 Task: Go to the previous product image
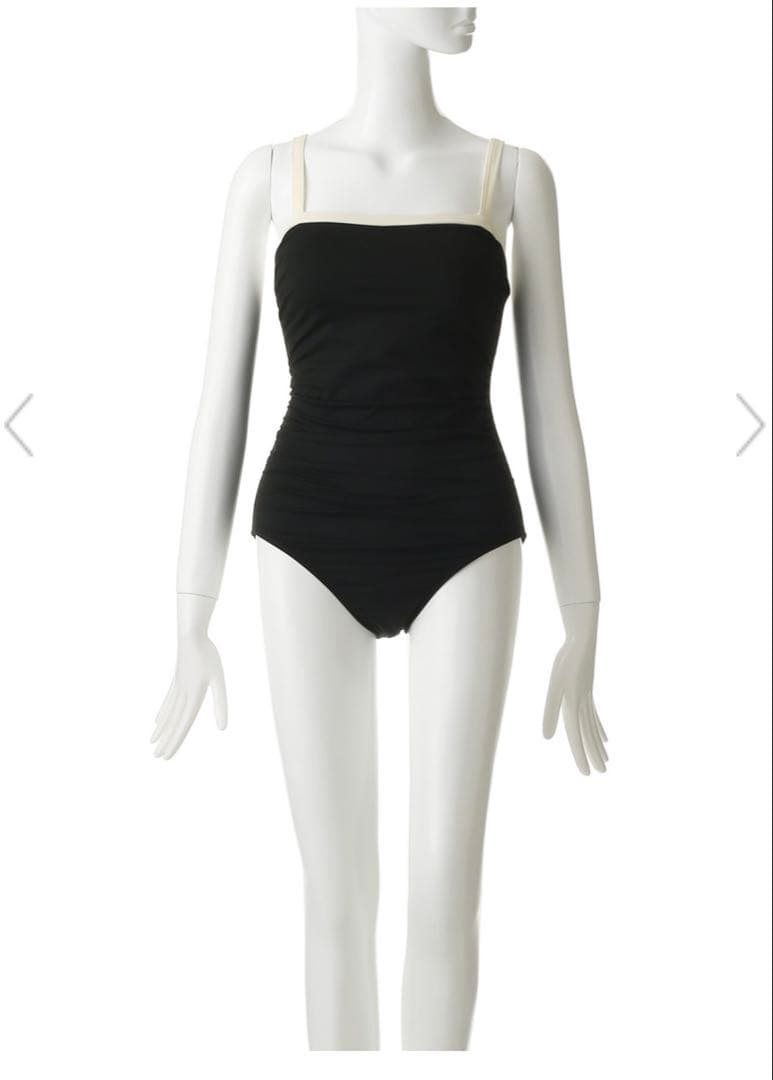click(19, 425)
